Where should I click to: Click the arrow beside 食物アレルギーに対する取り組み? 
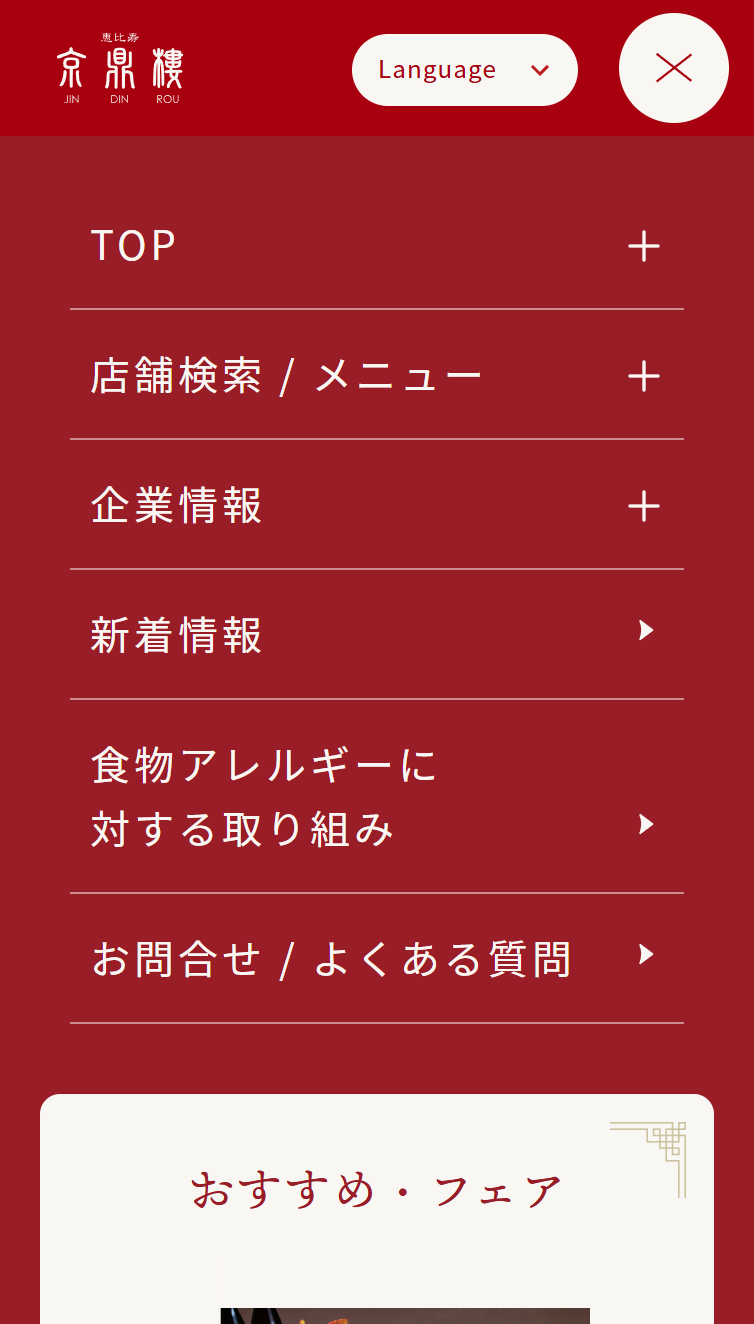647,824
